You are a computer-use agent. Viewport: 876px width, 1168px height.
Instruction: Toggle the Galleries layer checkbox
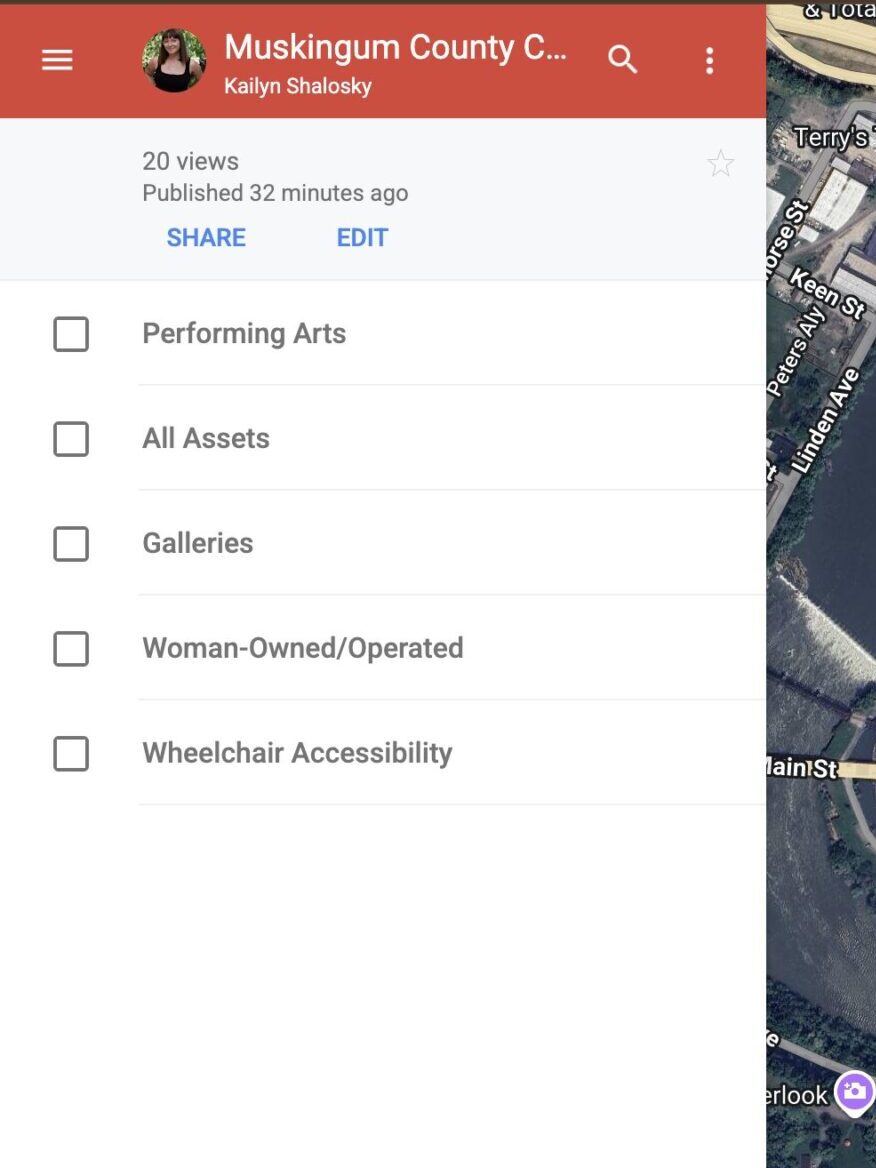(71, 544)
